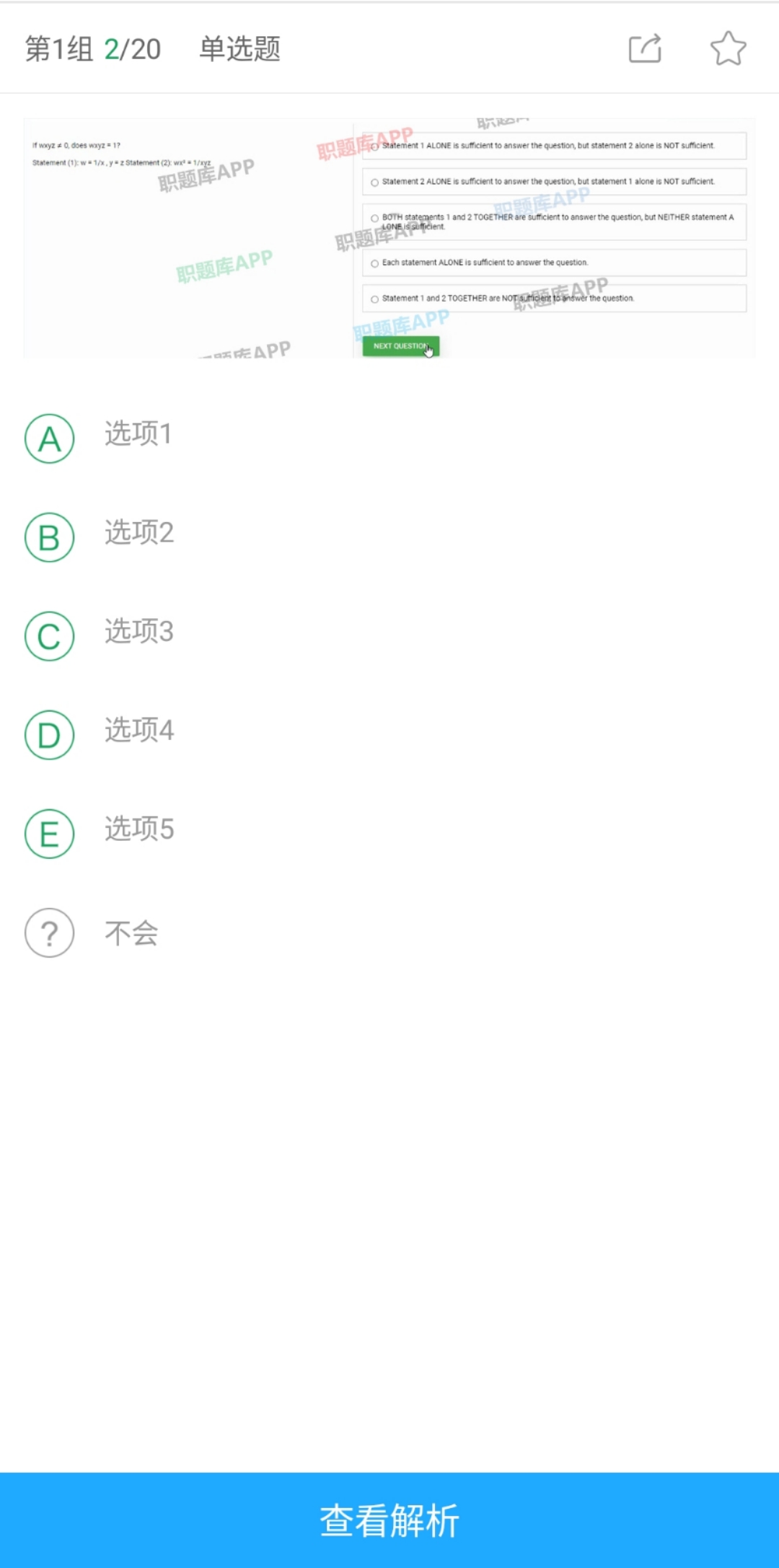Favorite this question with the star

pos(728,49)
